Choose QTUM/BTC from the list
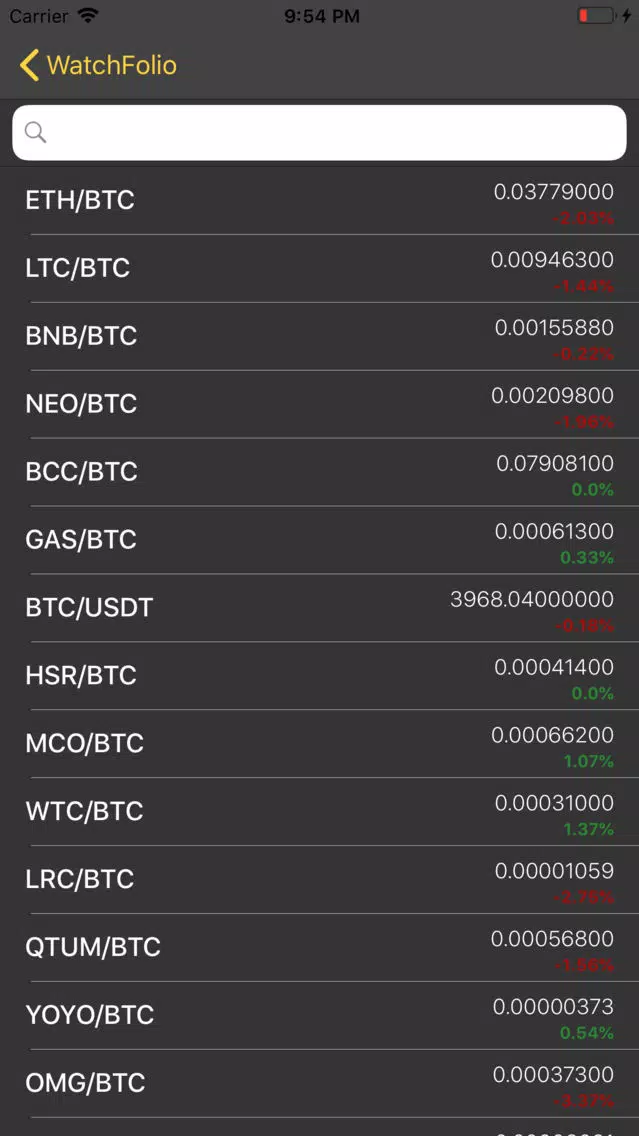Screen dimensions: 639x1136 click(x=320, y=948)
